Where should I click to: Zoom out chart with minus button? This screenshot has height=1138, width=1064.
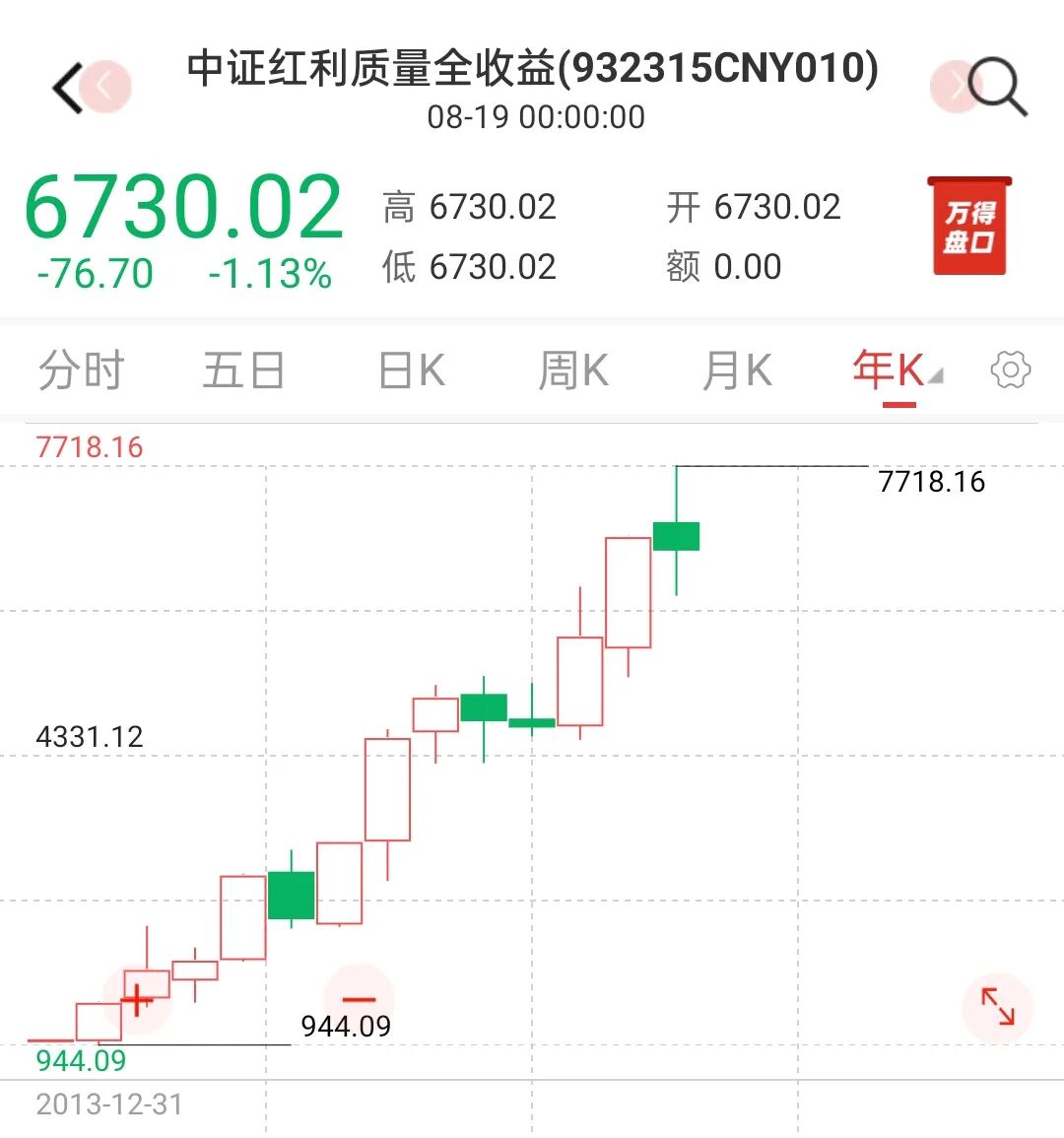(359, 1000)
